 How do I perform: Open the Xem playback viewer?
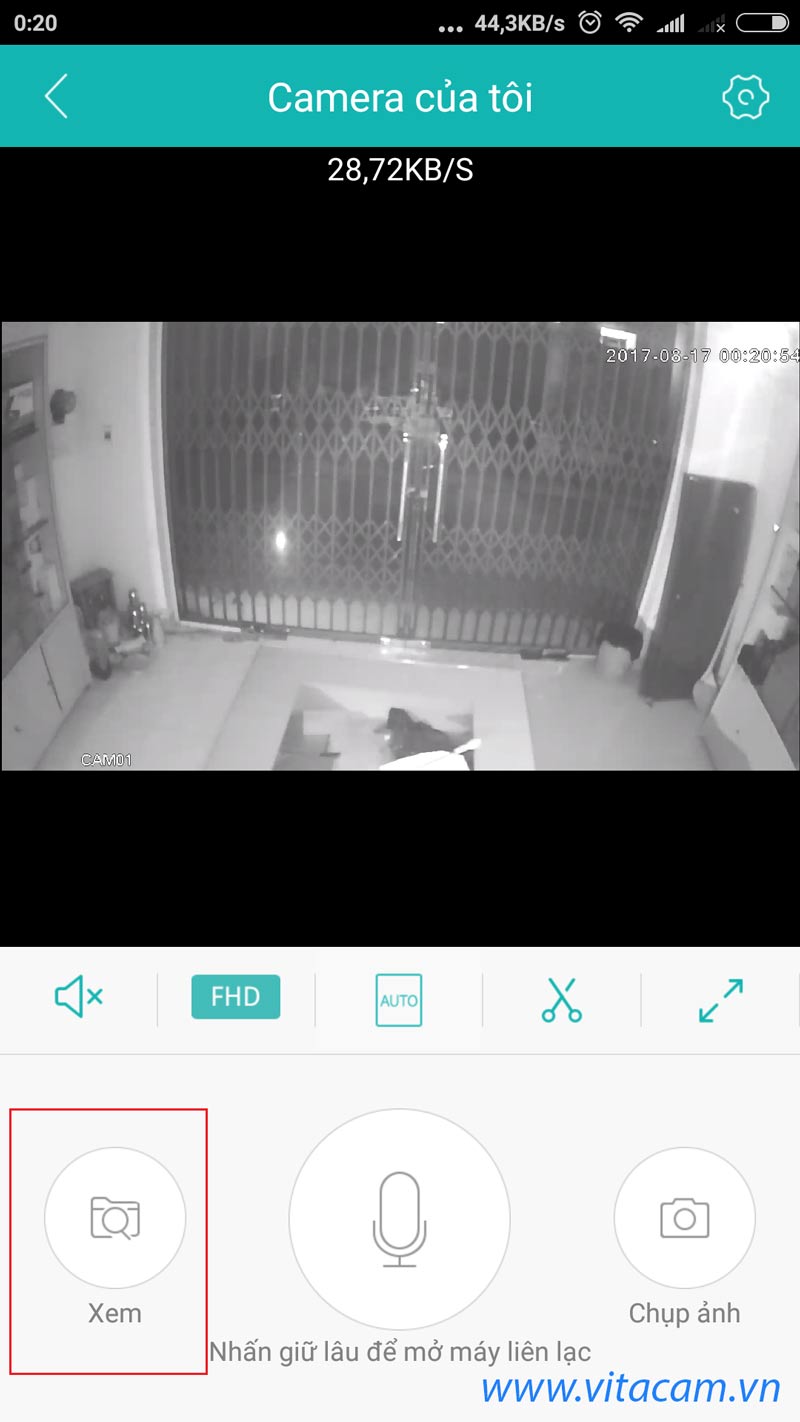pyautogui.click(x=115, y=1218)
